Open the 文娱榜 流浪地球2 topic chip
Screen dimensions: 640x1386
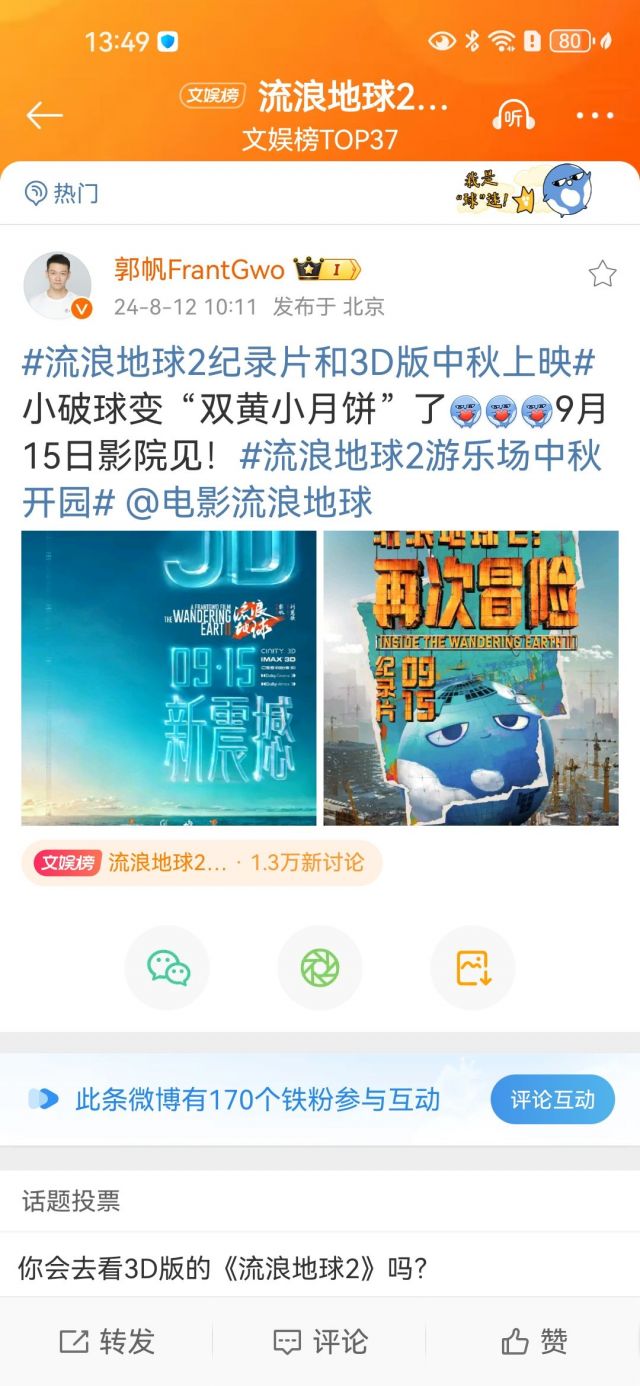tap(201, 862)
